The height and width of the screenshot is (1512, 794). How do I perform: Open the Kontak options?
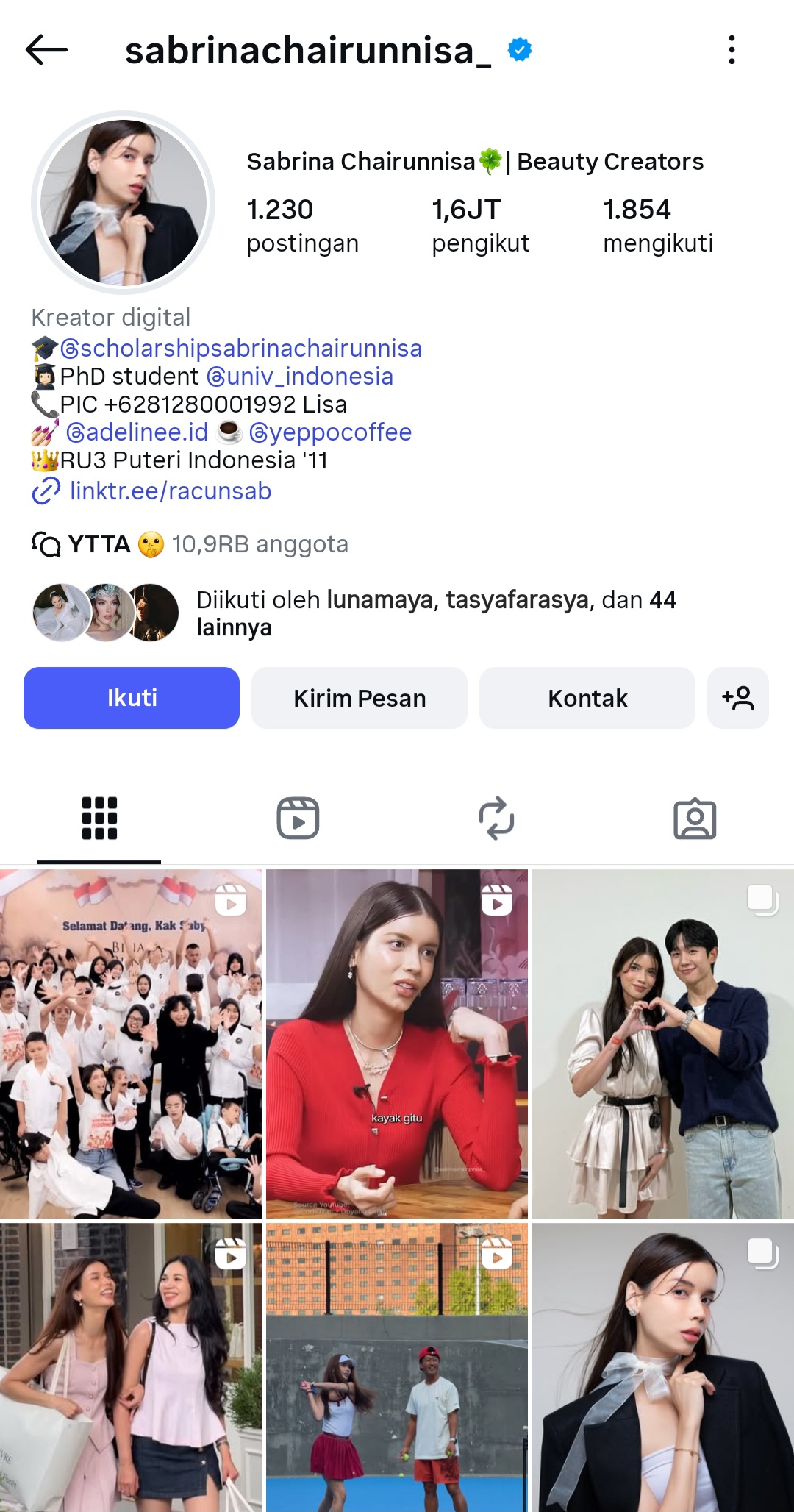click(x=587, y=698)
